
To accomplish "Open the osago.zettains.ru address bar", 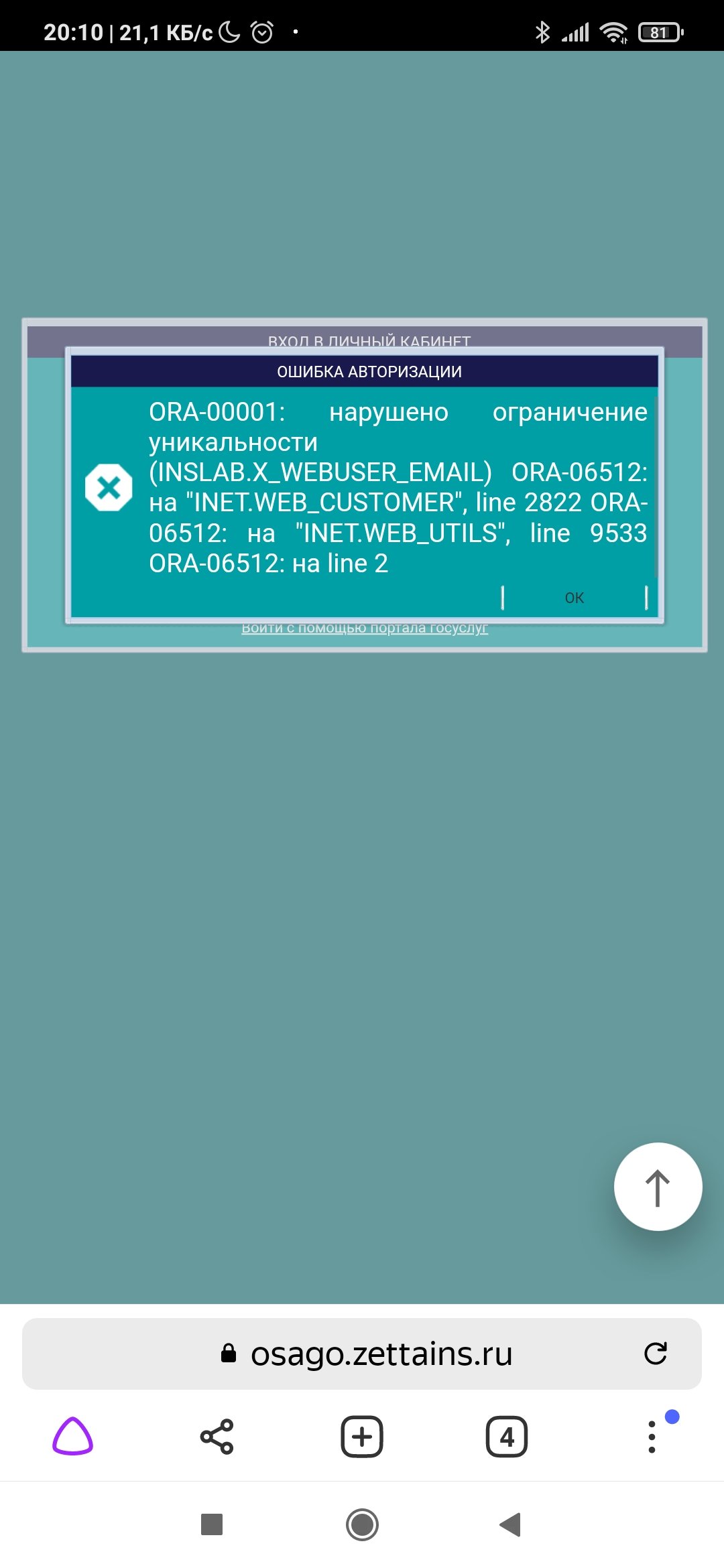I will coord(362,1354).
